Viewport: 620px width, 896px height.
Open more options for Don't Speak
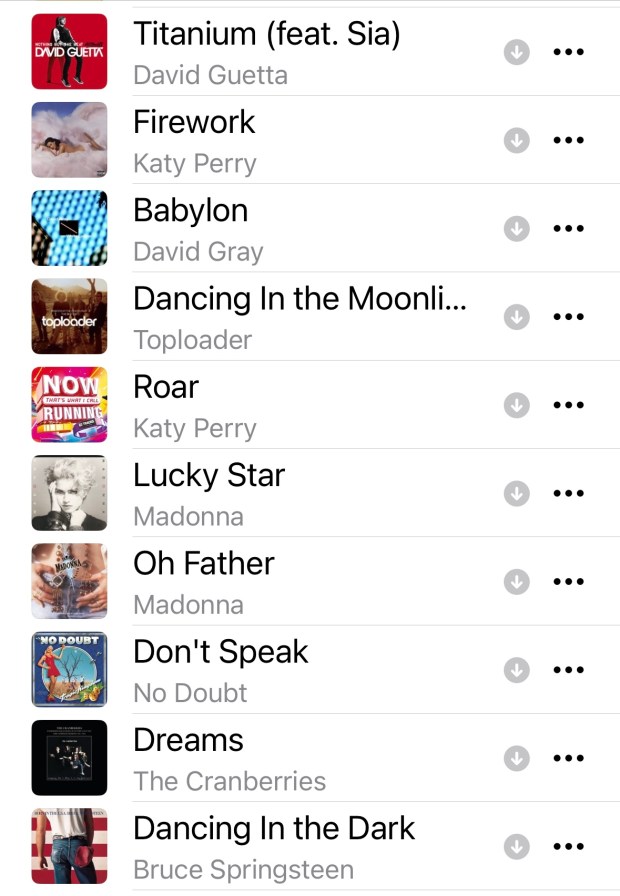[x=568, y=669]
